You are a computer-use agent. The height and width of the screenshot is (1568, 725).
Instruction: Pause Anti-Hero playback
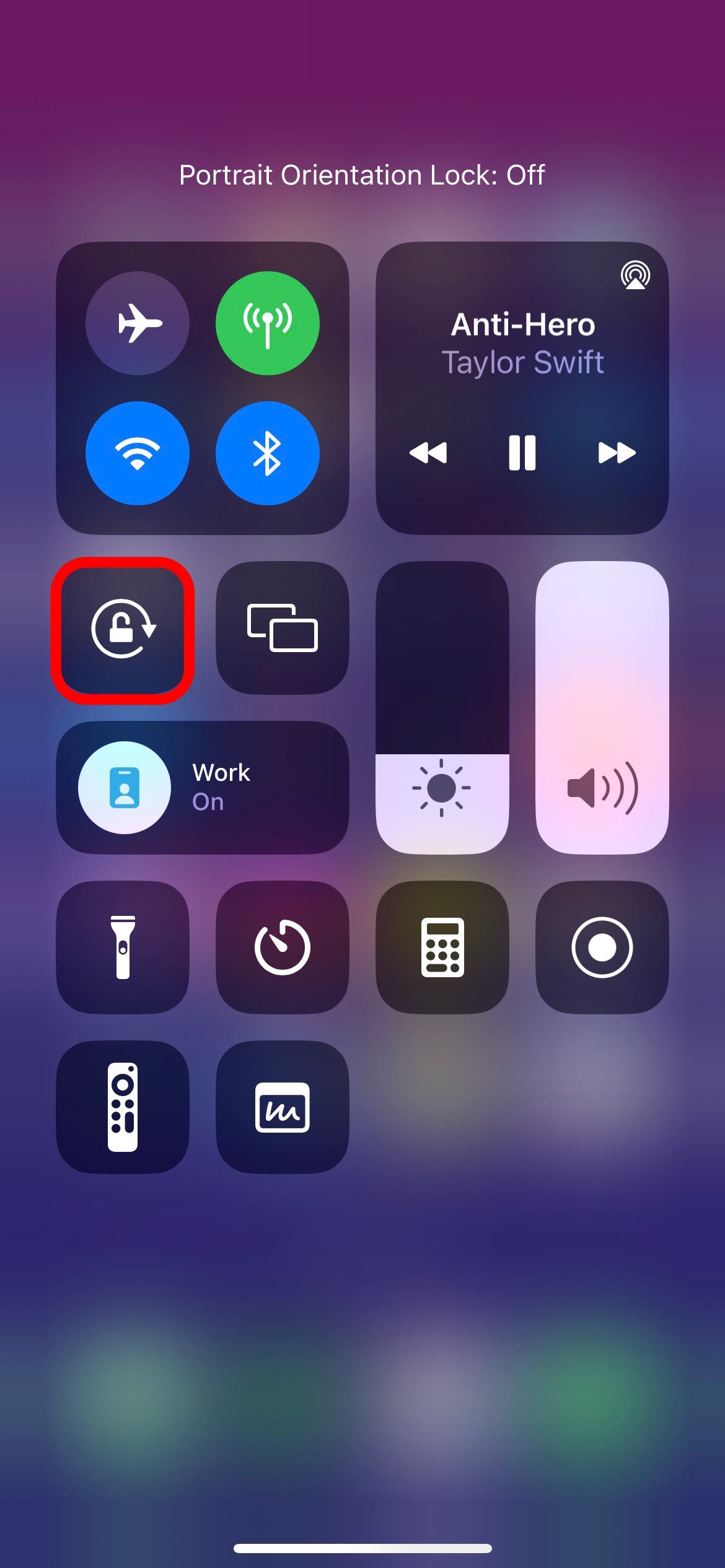(522, 453)
